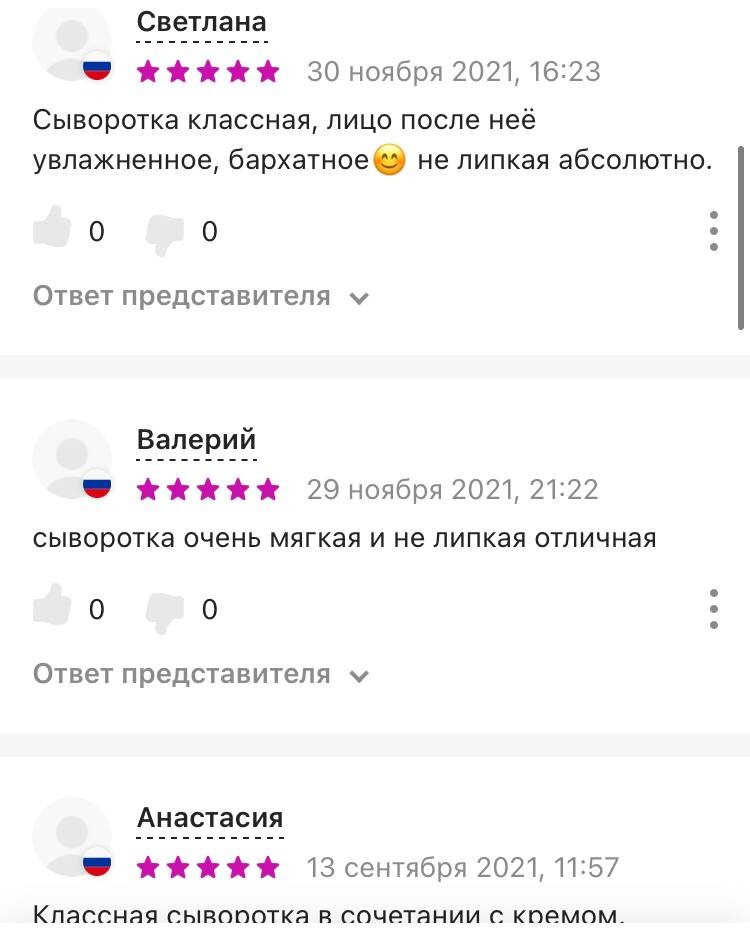This screenshot has width=750, height=929.
Task: Open the three-dot menu on Светлана's review
Action: (716, 229)
